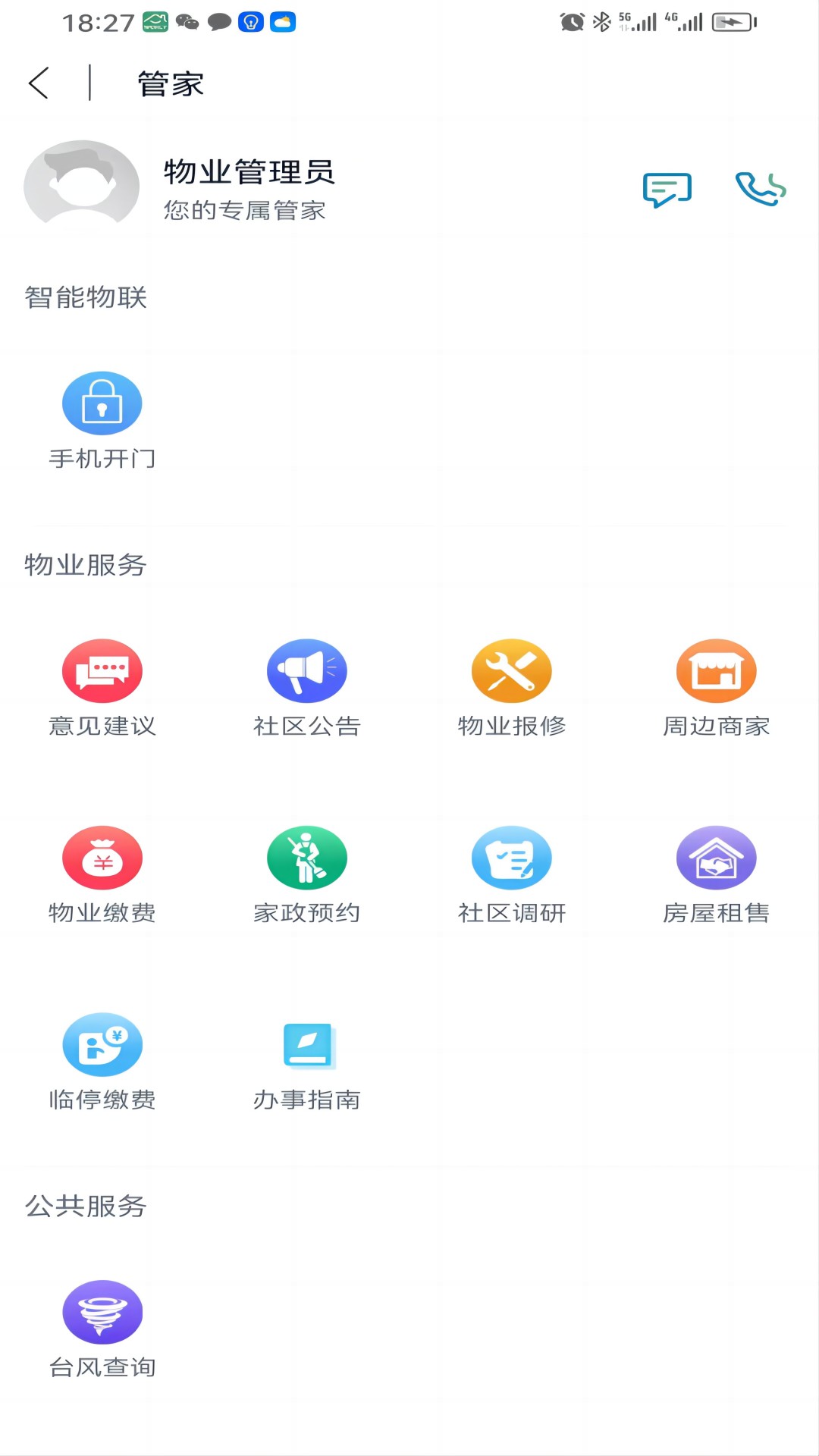The width and height of the screenshot is (819, 1456).
Task: Open 社区调研 survey
Action: 512,858
